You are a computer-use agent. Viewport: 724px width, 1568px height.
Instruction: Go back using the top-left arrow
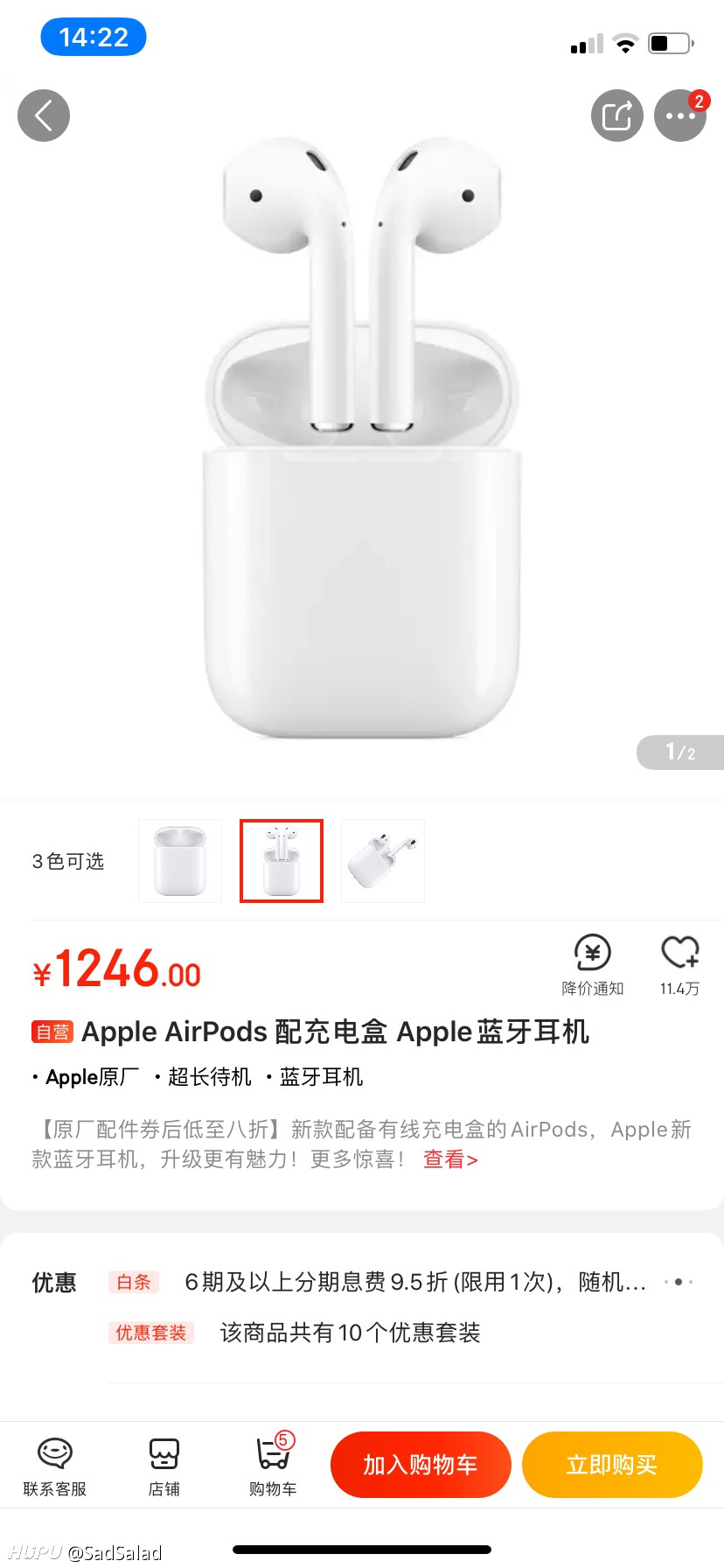pyautogui.click(x=44, y=115)
